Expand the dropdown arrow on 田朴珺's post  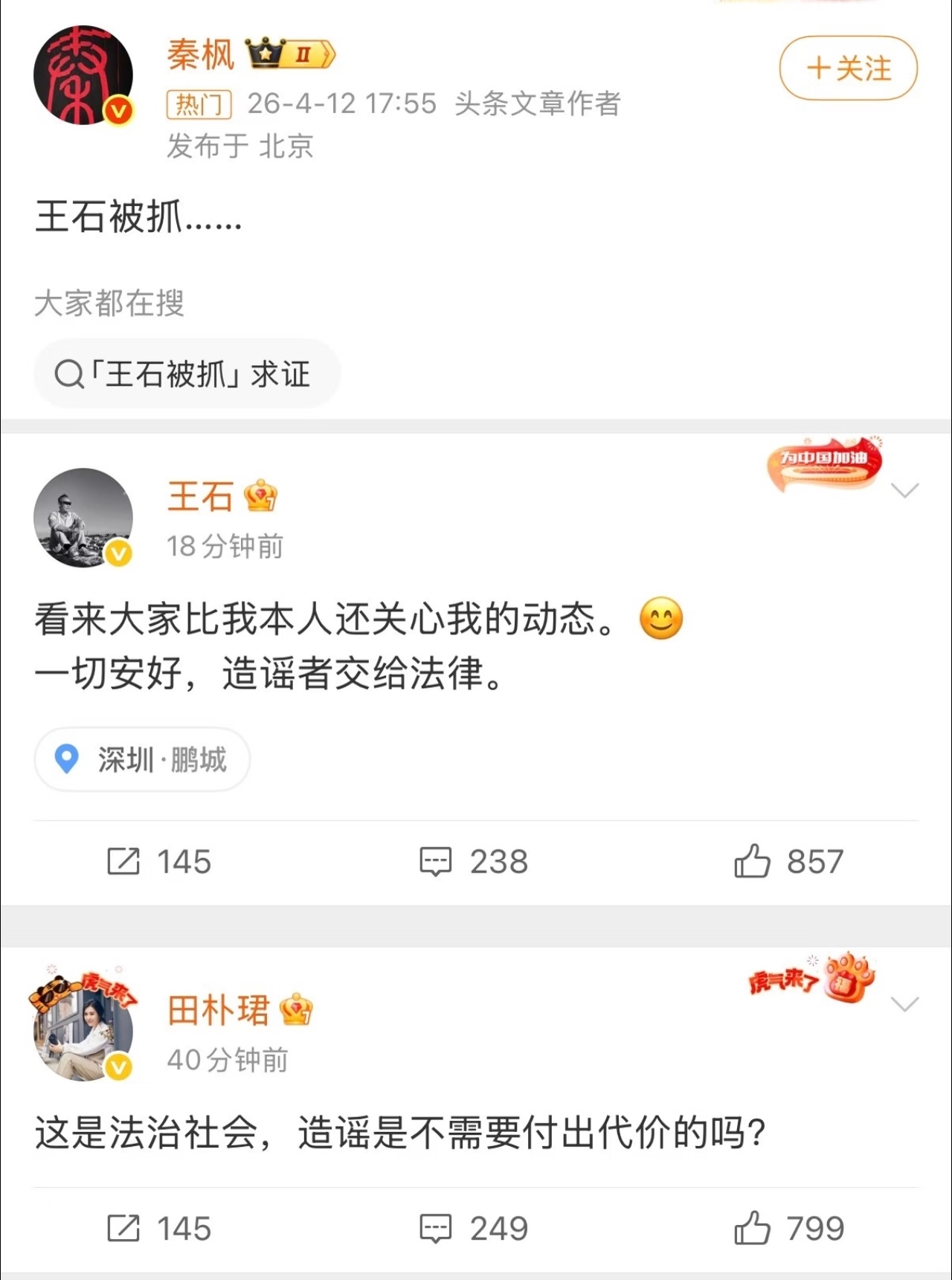click(x=904, y=1003)
